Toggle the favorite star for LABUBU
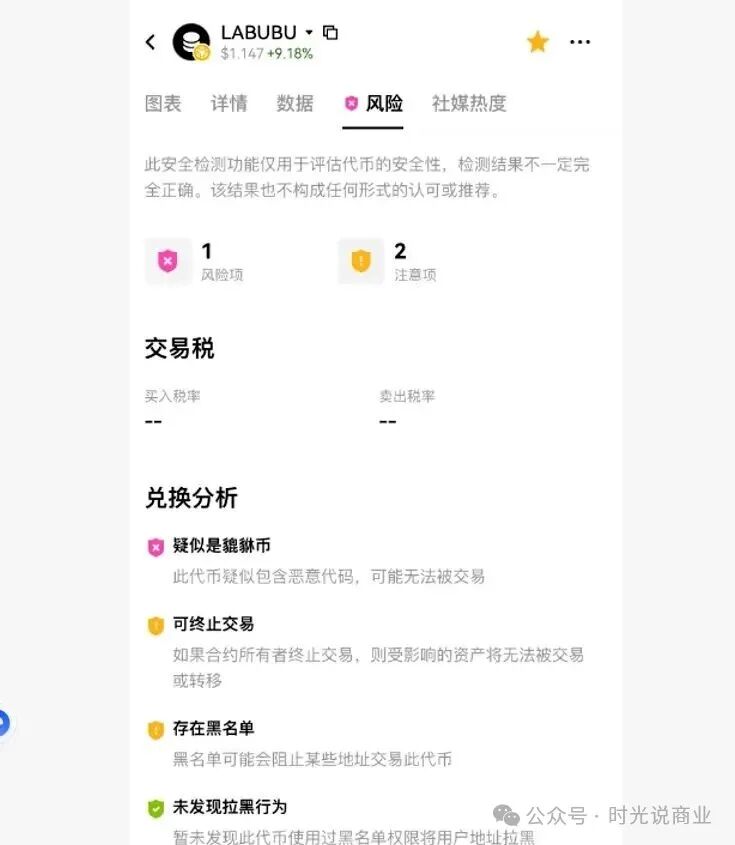The image size is (735, 845). tap(537, 42)
